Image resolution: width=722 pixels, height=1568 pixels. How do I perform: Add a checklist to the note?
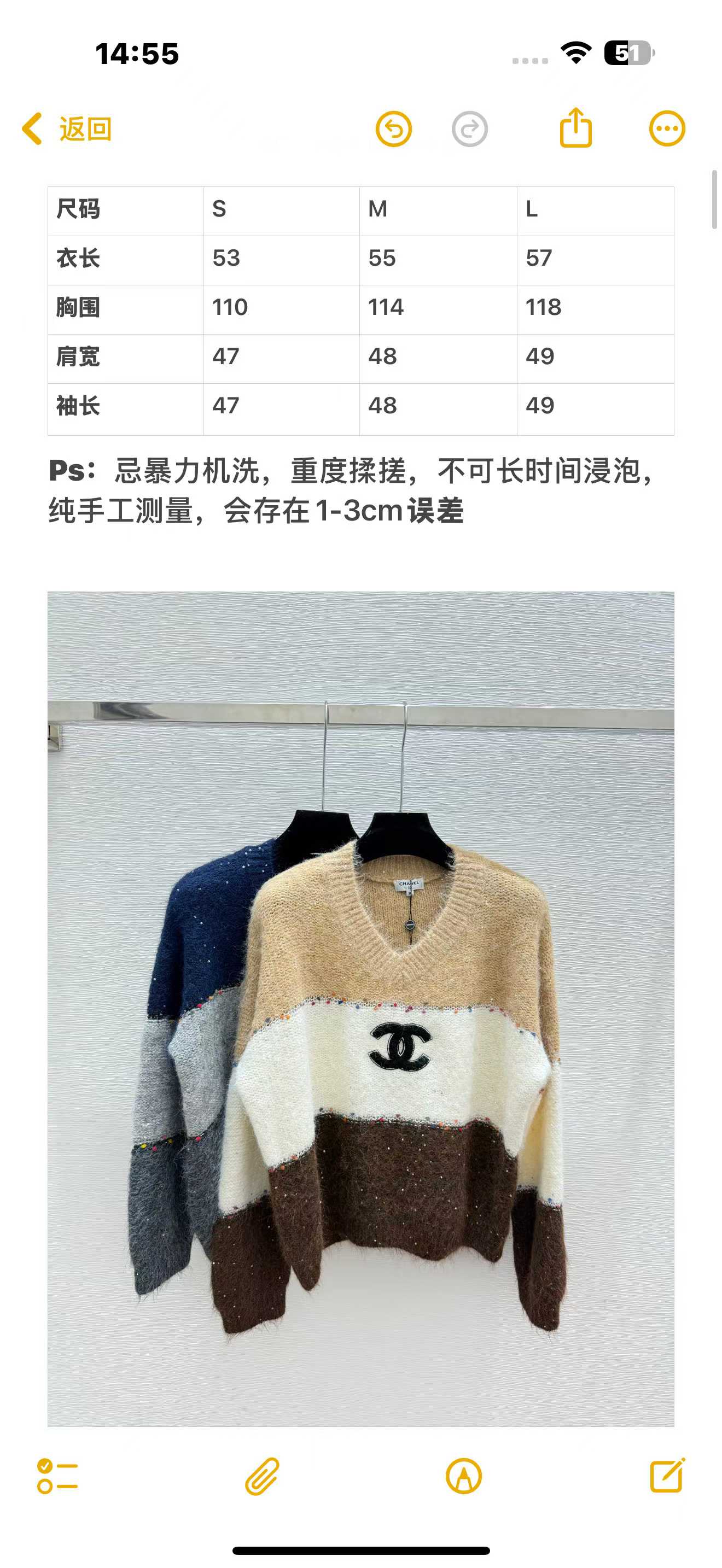[x=57, y=1476]
